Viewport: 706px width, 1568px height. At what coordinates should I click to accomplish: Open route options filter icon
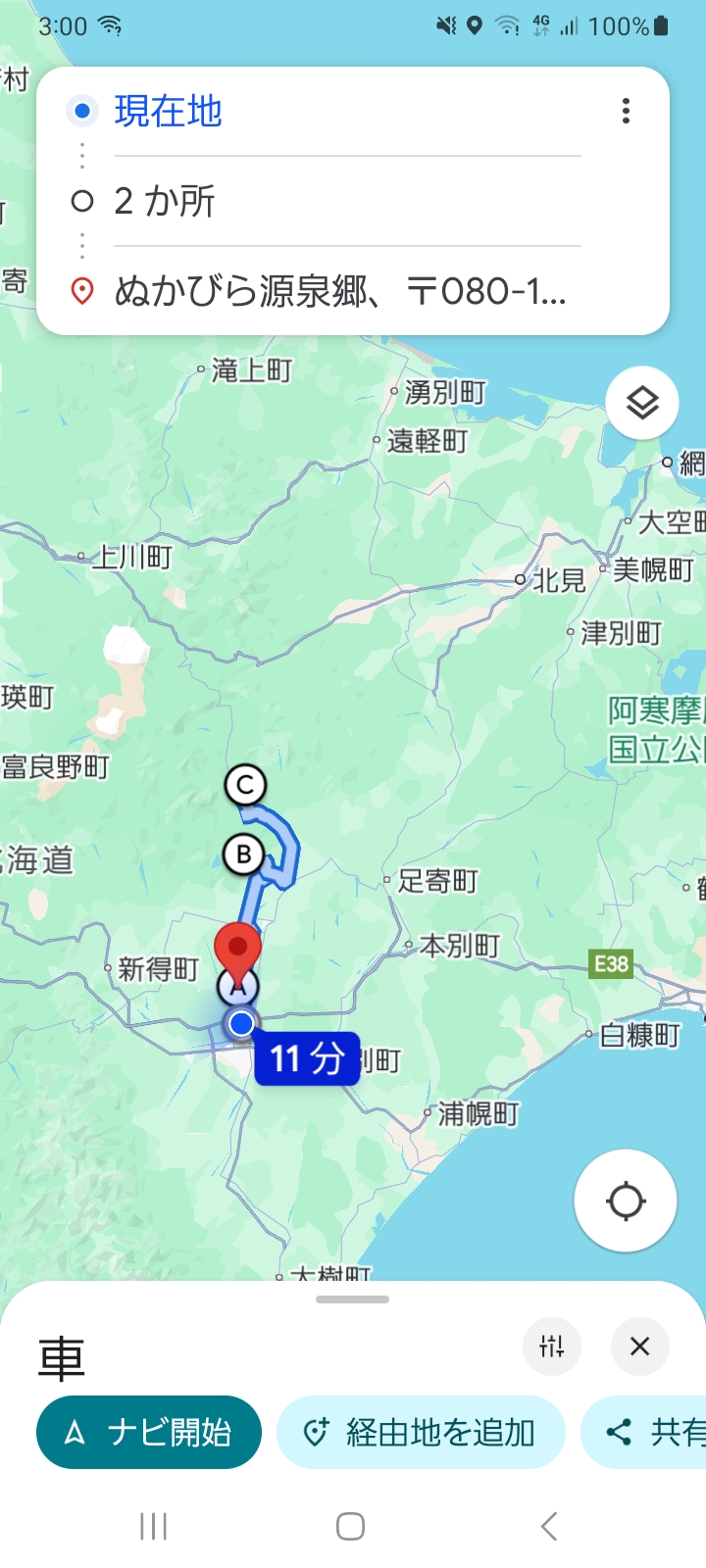click(552, 1347)
